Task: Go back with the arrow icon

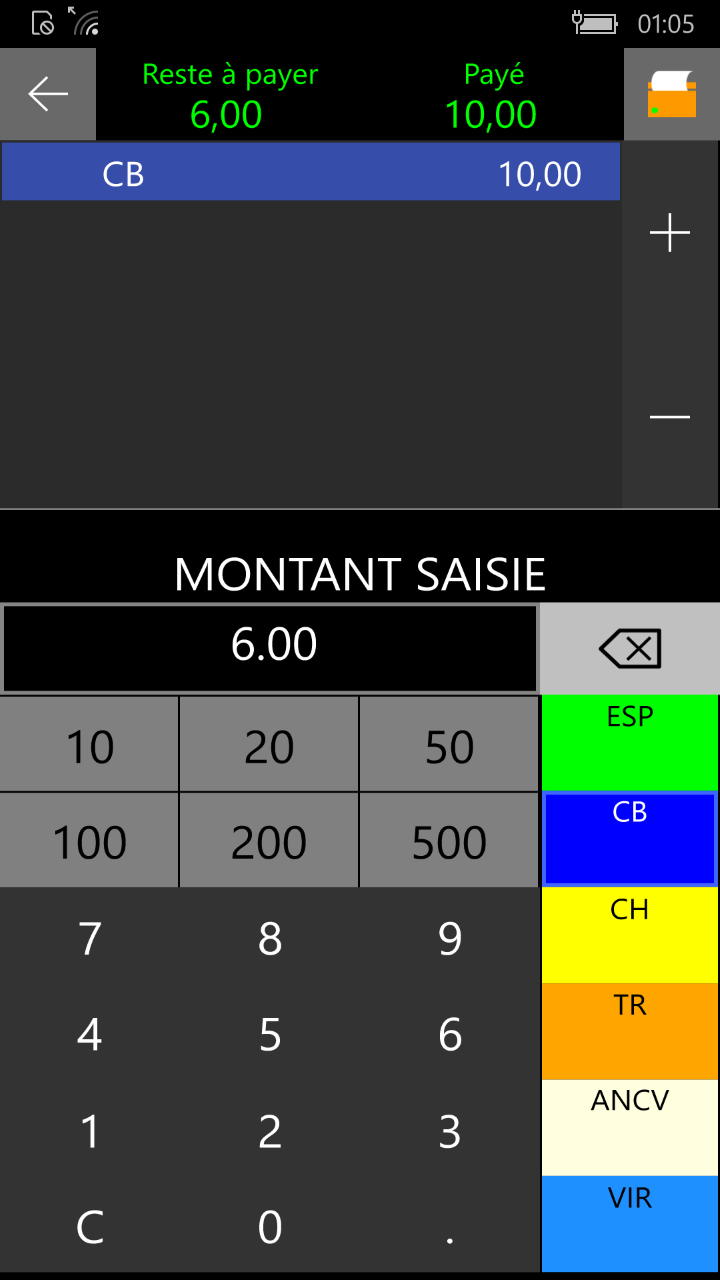Action: (48, 94)
